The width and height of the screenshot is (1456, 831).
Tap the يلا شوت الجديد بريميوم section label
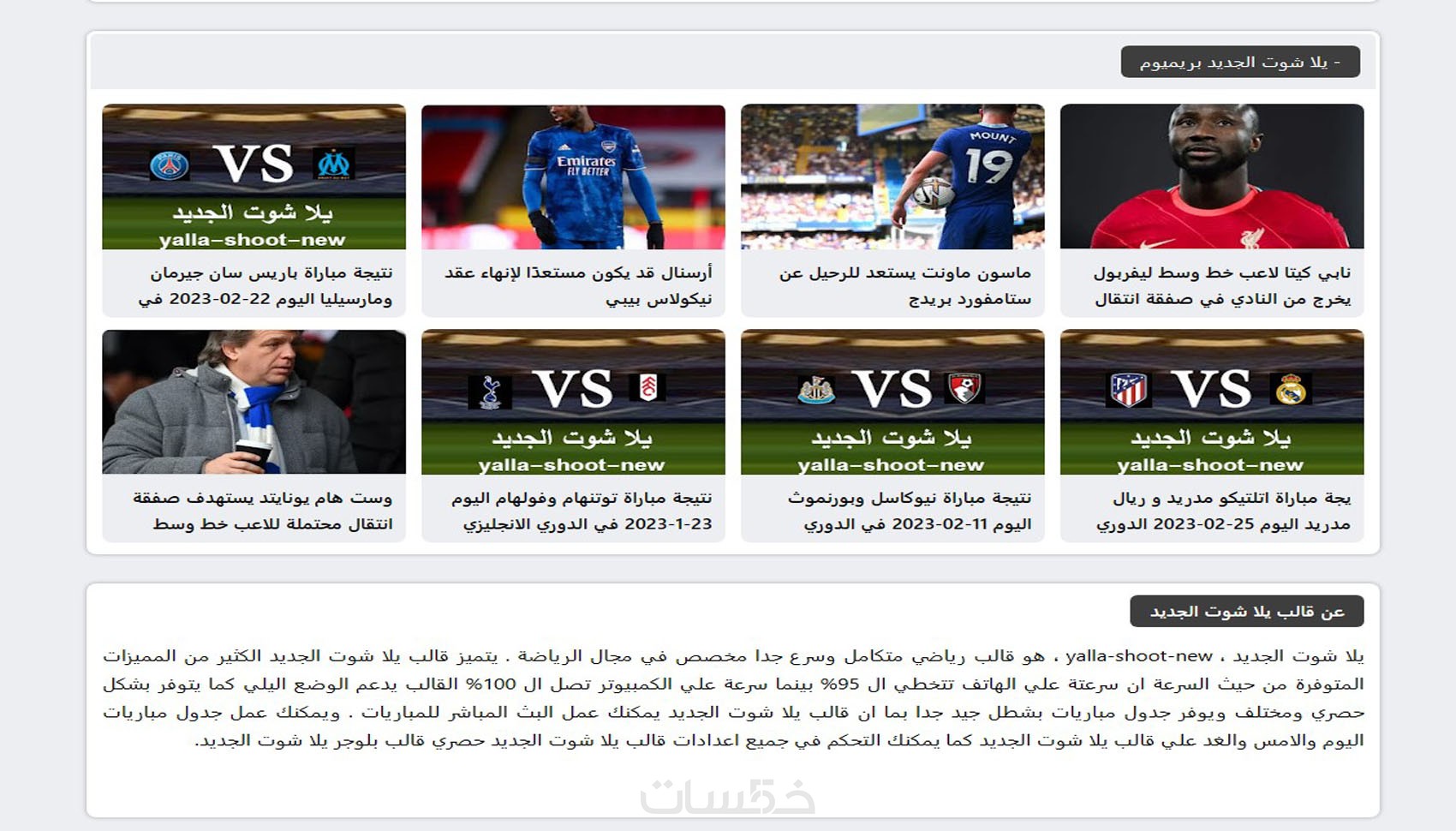point(1239,62)
